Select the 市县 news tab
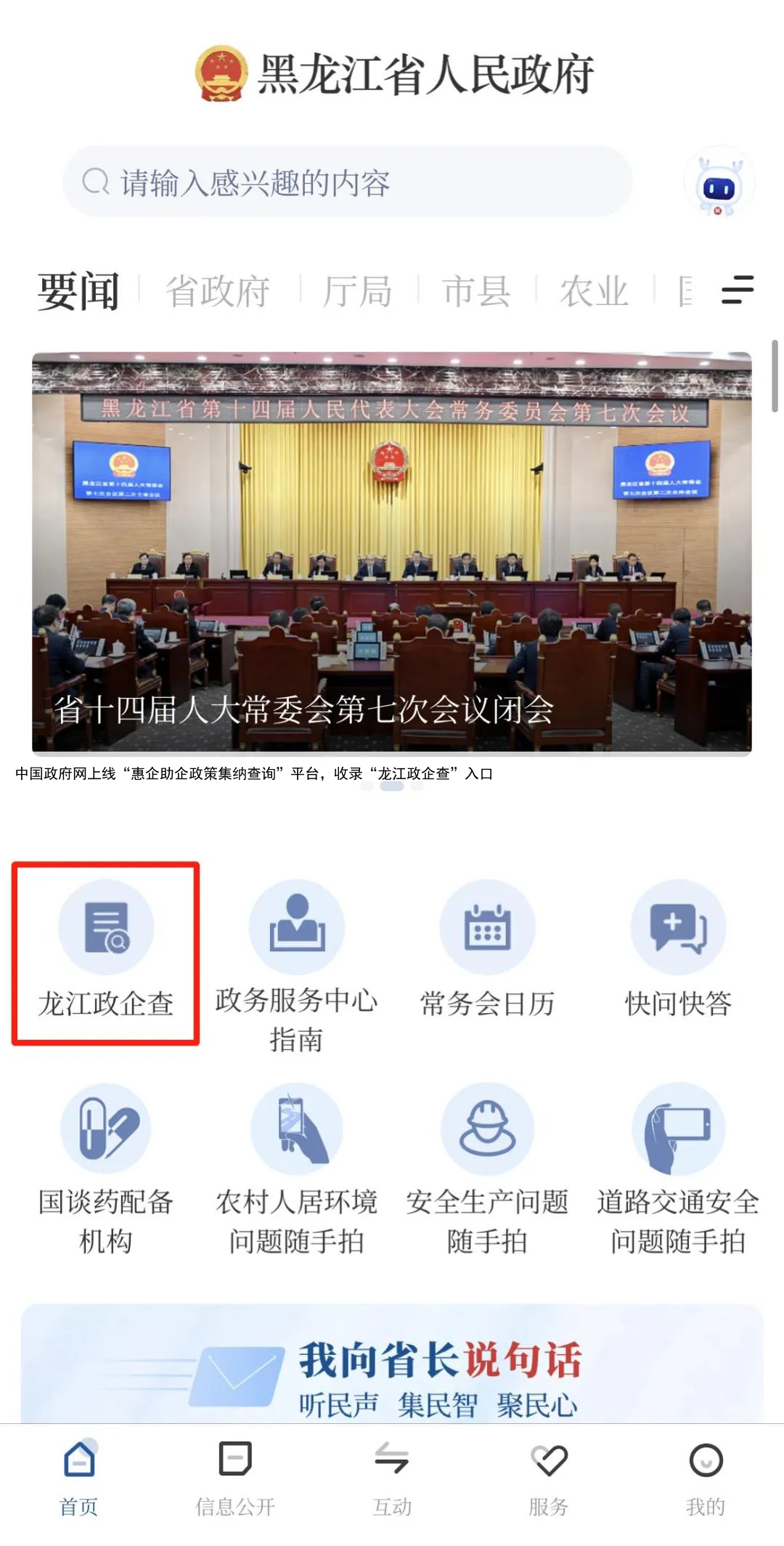This screenshot has height=1546, width=784. point(476,292)
